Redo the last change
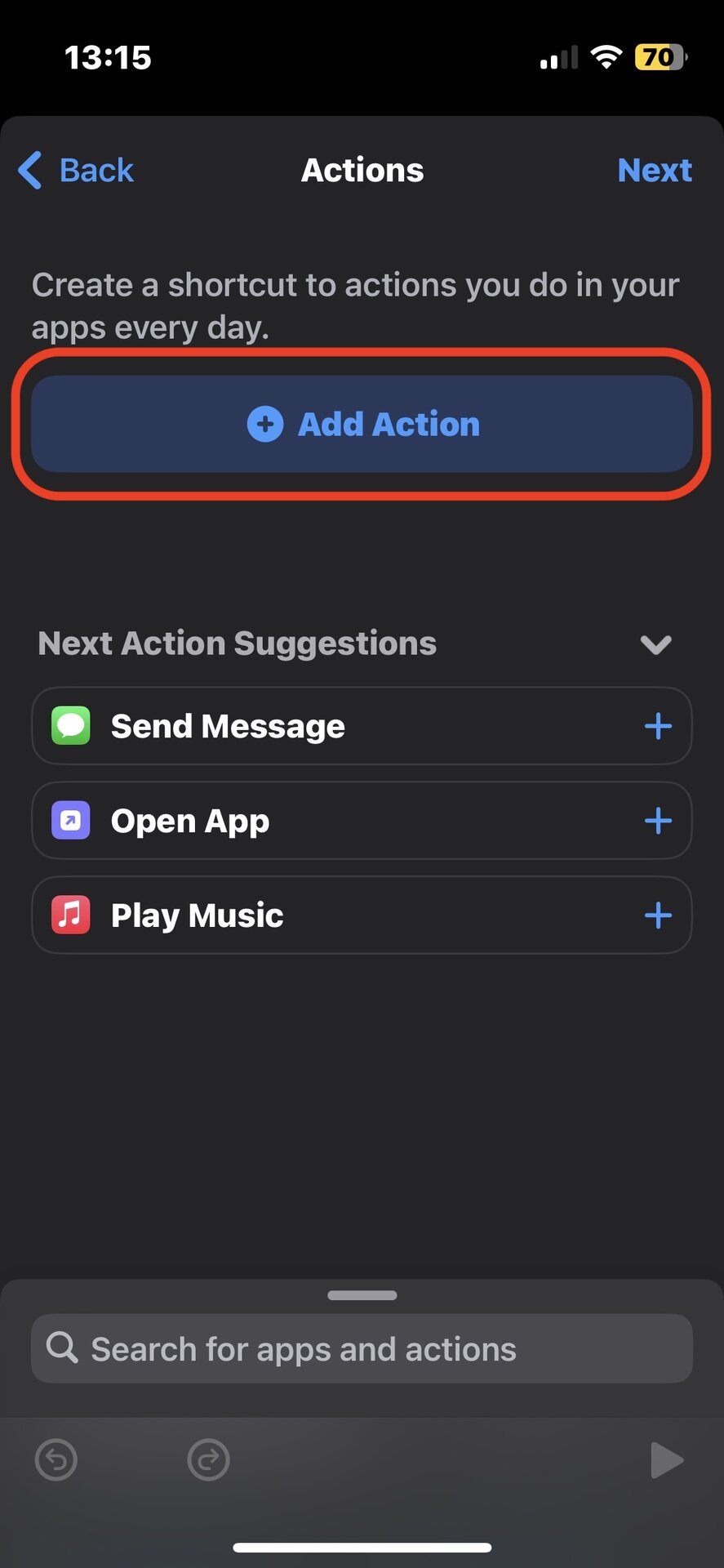724x1568 pixels. 208,1459
